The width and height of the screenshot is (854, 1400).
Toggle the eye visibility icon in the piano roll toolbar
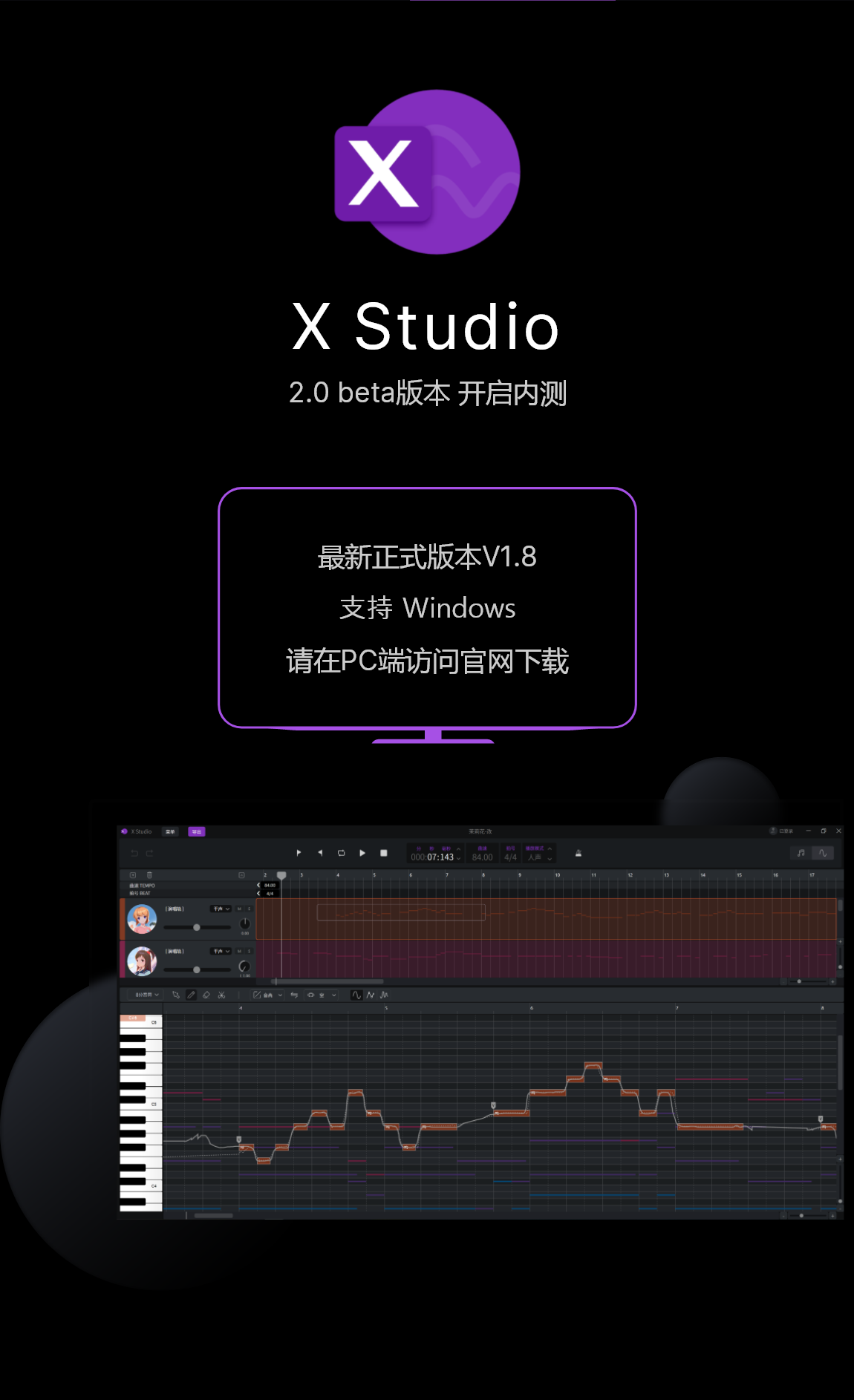click(x=311, y=995)
